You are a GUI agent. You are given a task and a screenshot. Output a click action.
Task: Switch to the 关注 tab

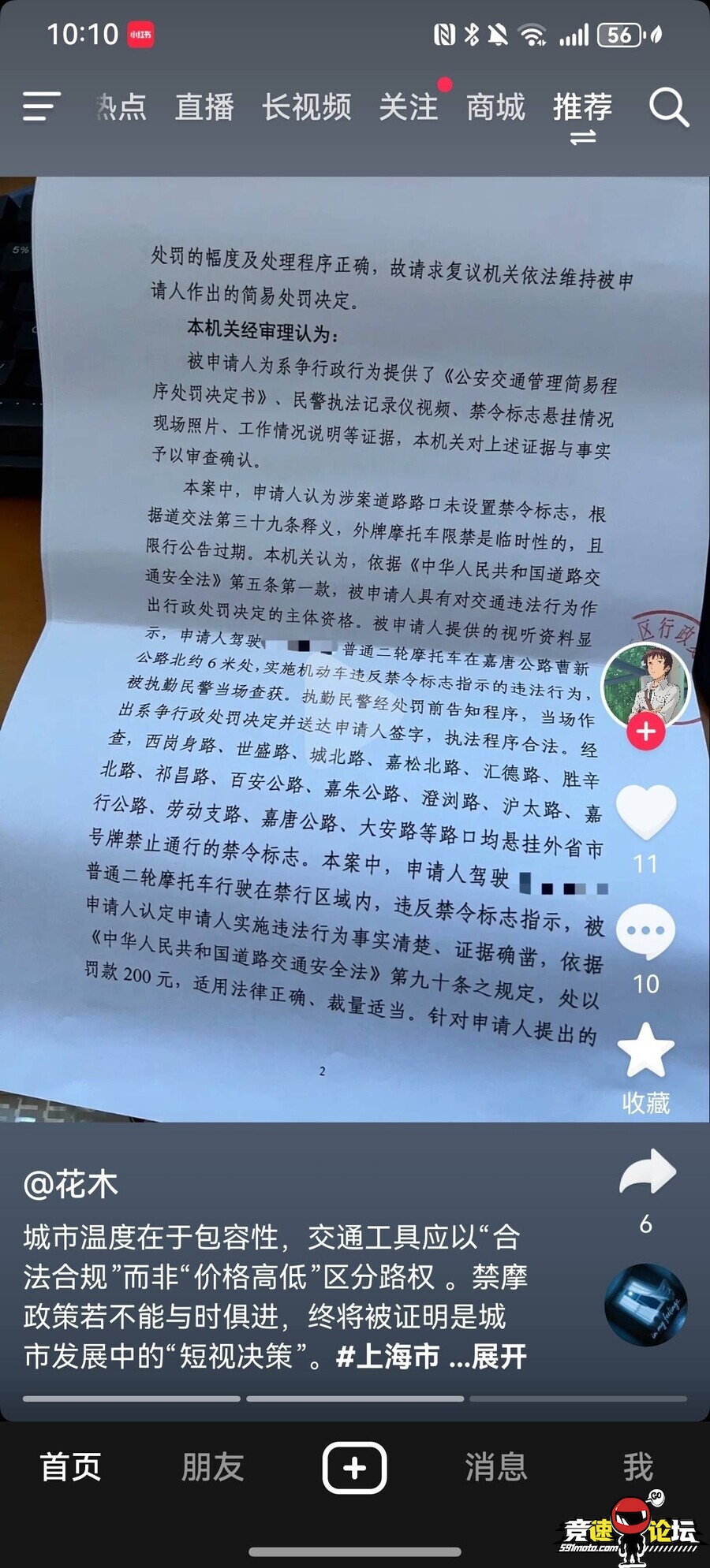tap(408, 107)
